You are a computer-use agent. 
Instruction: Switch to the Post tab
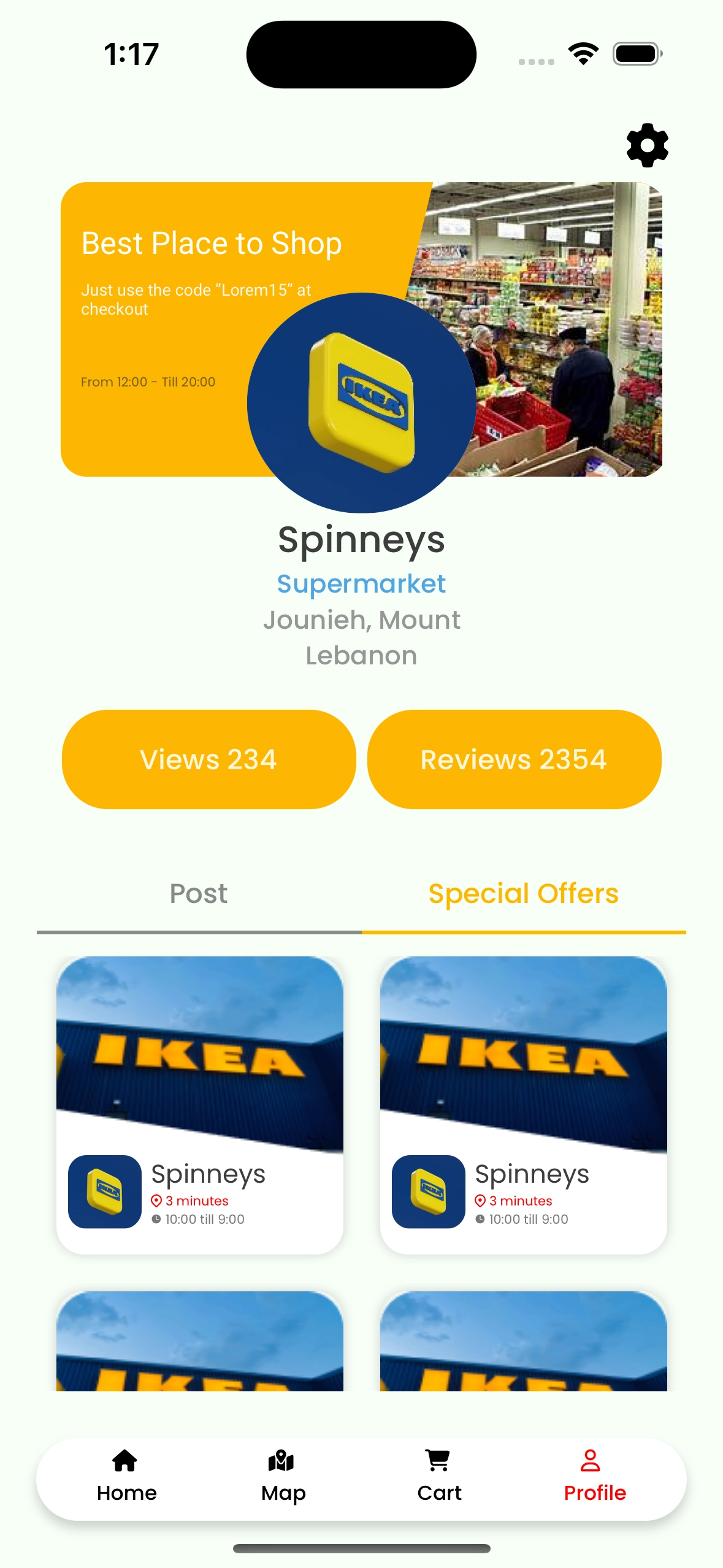tap(199, 894)
